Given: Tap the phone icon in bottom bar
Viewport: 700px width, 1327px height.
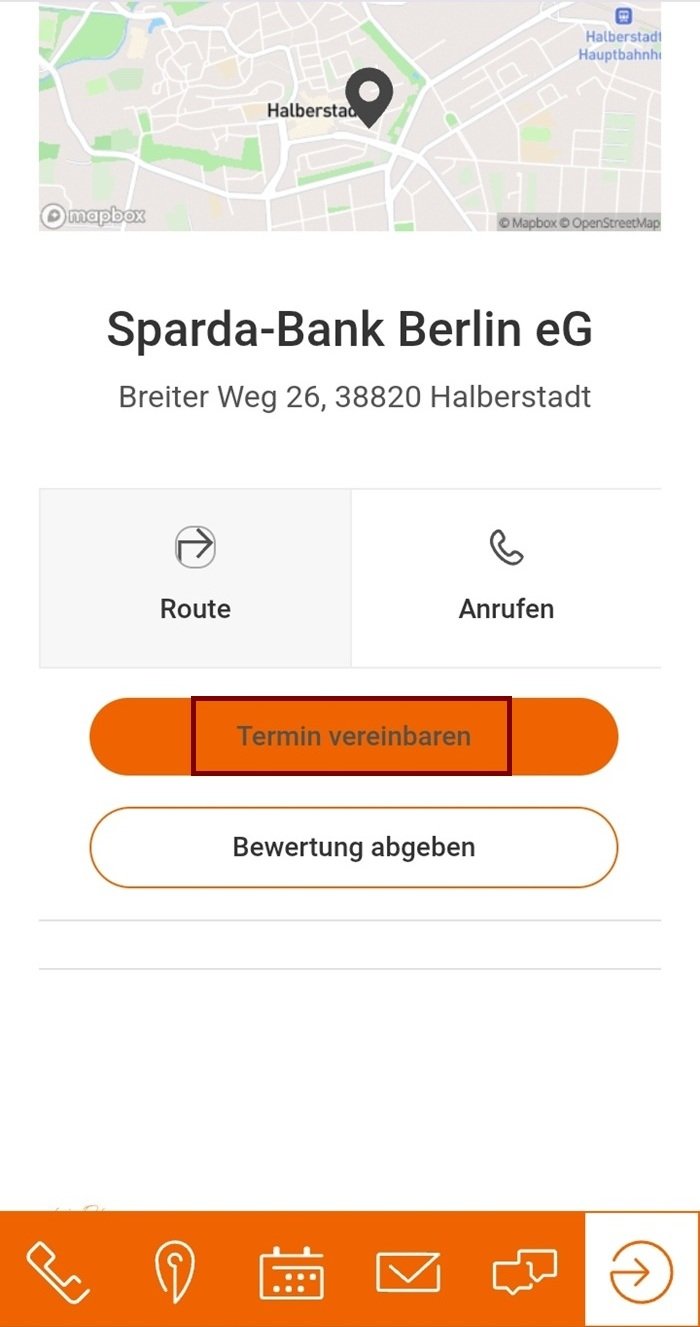Looking at the screenshot, I should pos(58,1272).
